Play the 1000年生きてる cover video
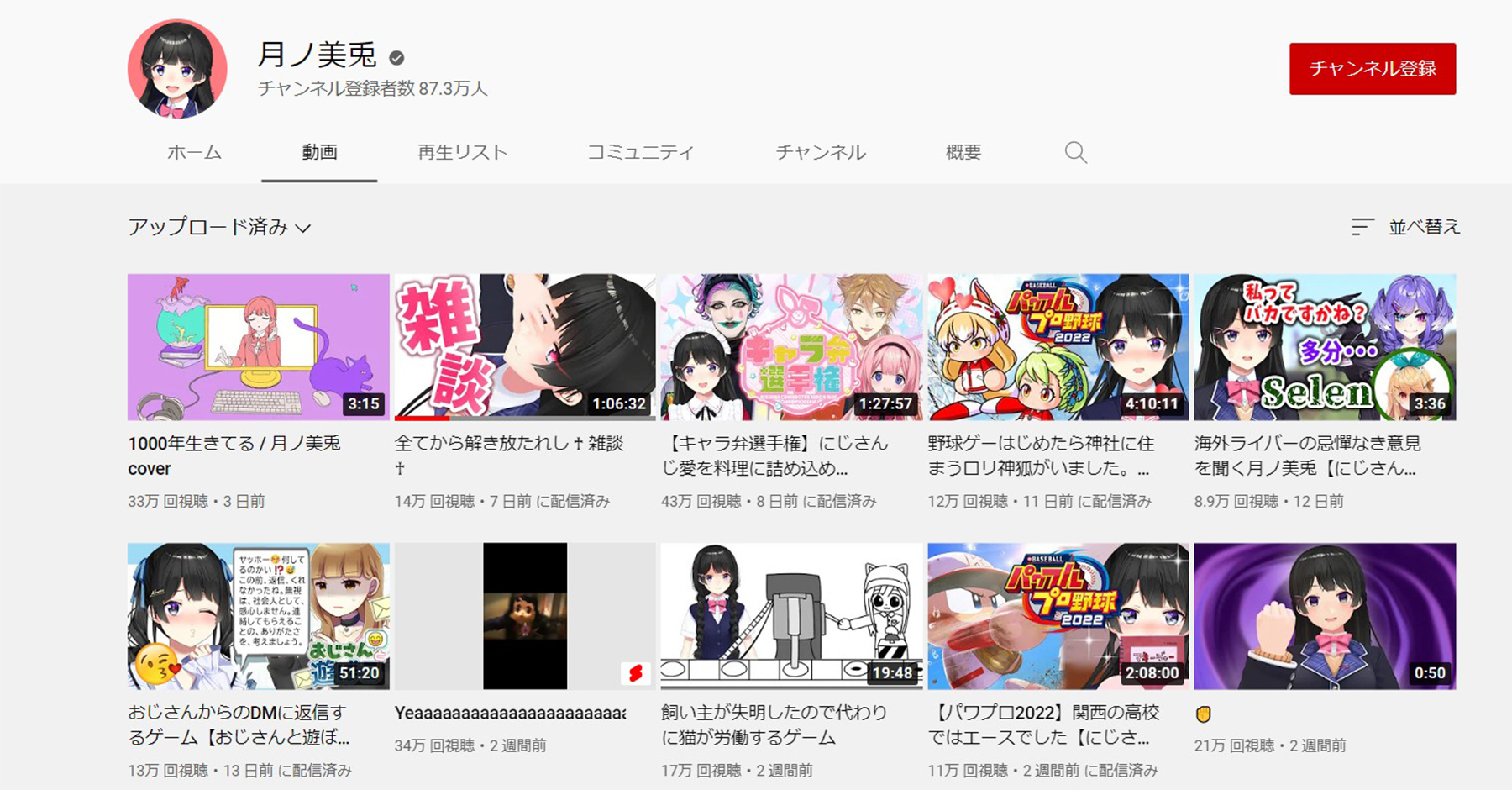 pos(258,346)
